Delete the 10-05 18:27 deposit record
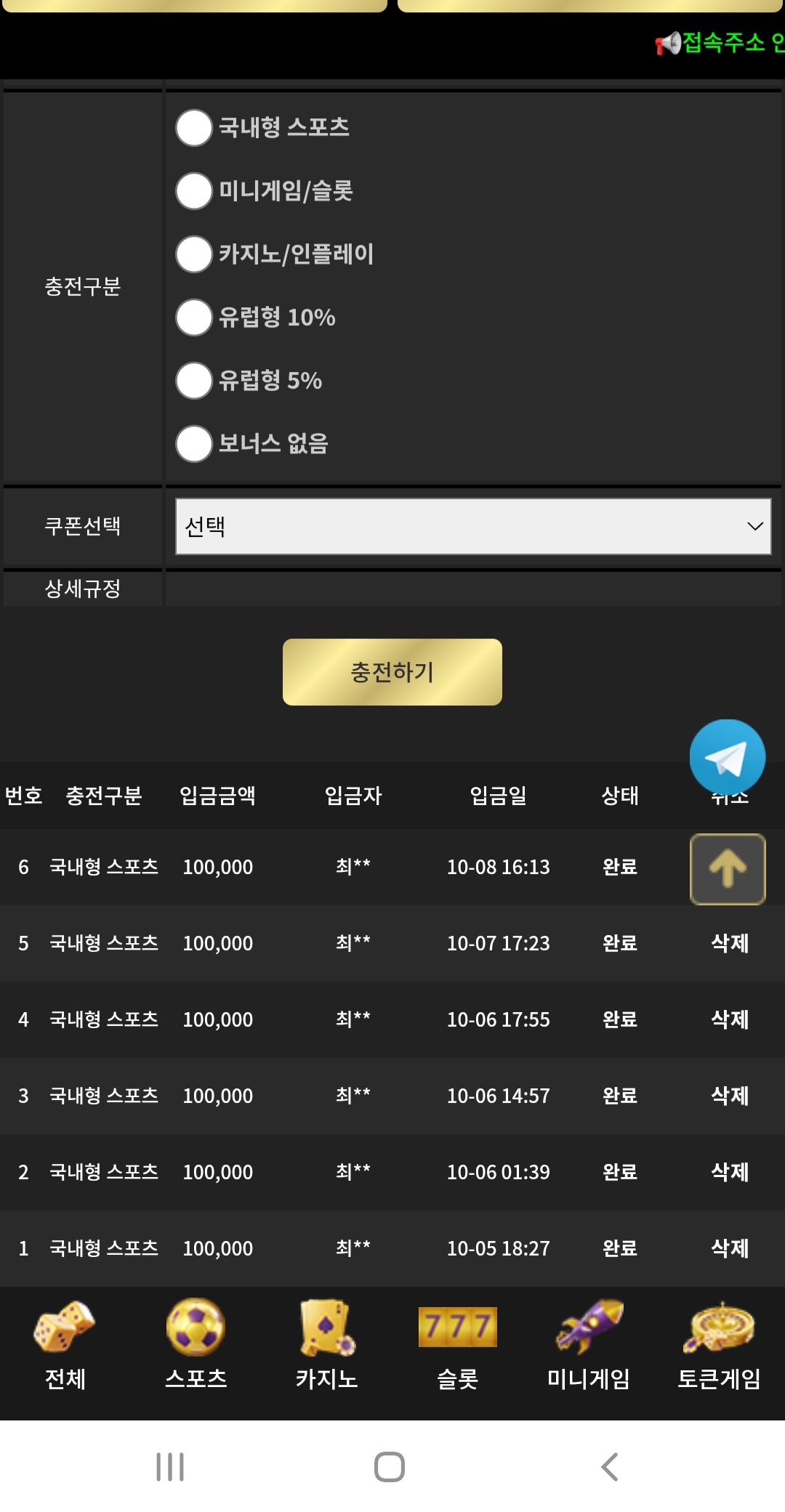Image resolution: width=785 pixels, height=1512 pixels. pyautogui.click(x=729, y=1248)
